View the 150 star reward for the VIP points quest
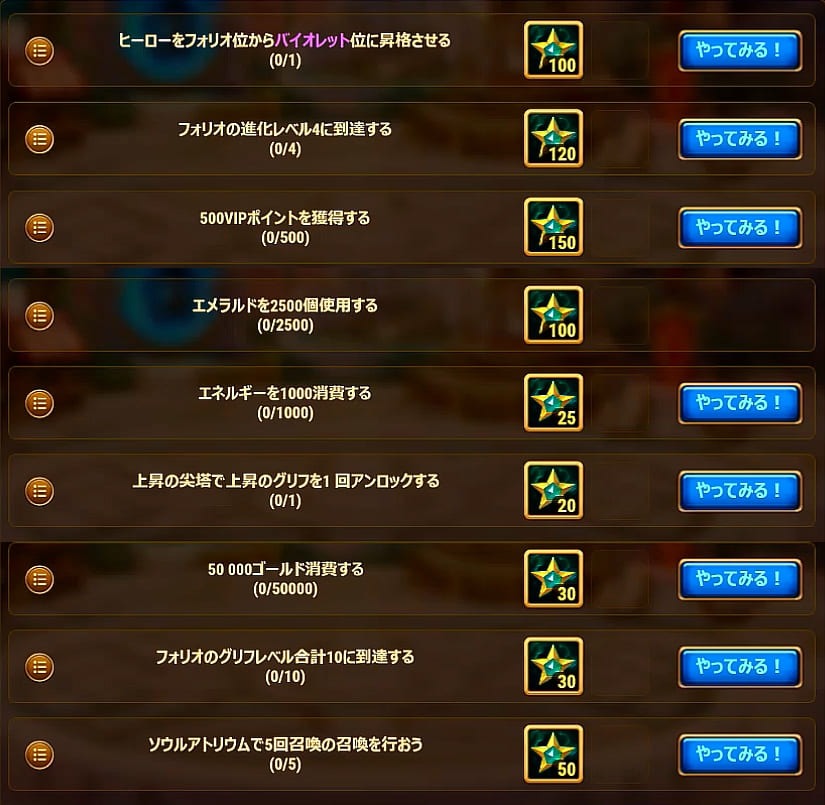This screenshot has height=805, width=825. point(553,227)
